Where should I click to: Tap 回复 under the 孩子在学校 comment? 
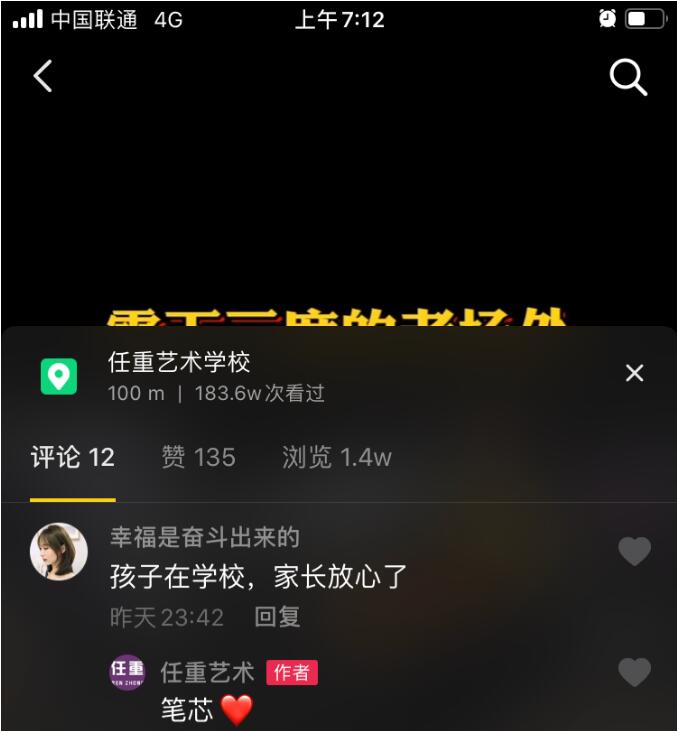[x=277, y=617]
